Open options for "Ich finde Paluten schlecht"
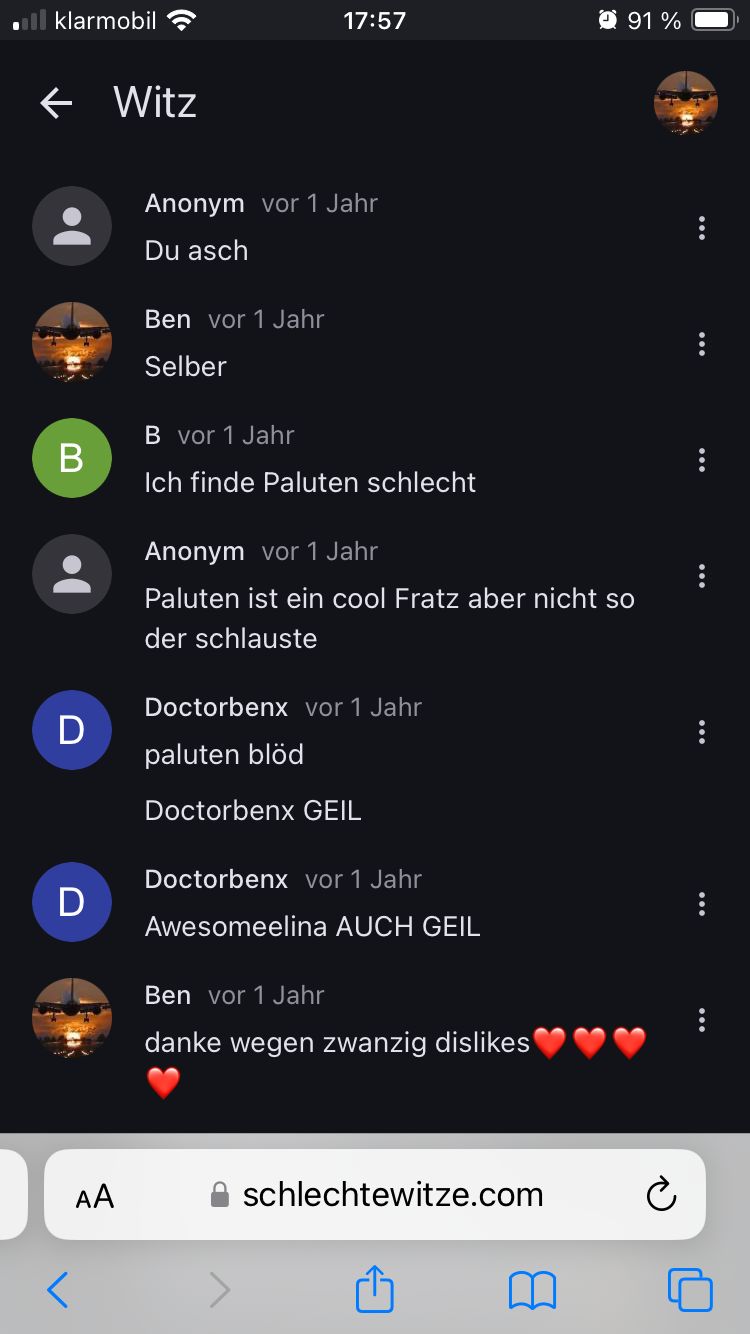750x1334 pixels. (x=702, y=460)
